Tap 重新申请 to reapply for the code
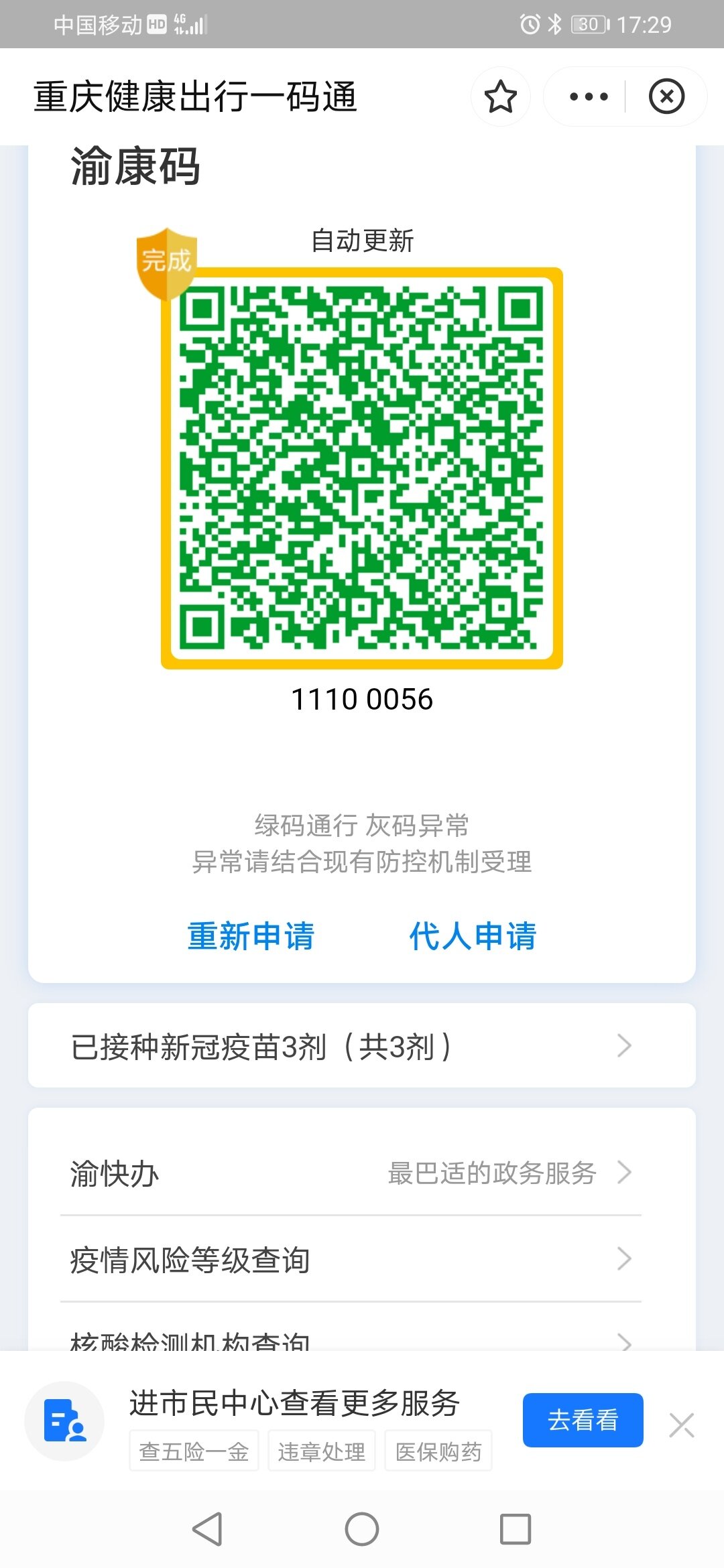724x1568 pixels. [x=251, y=935]
